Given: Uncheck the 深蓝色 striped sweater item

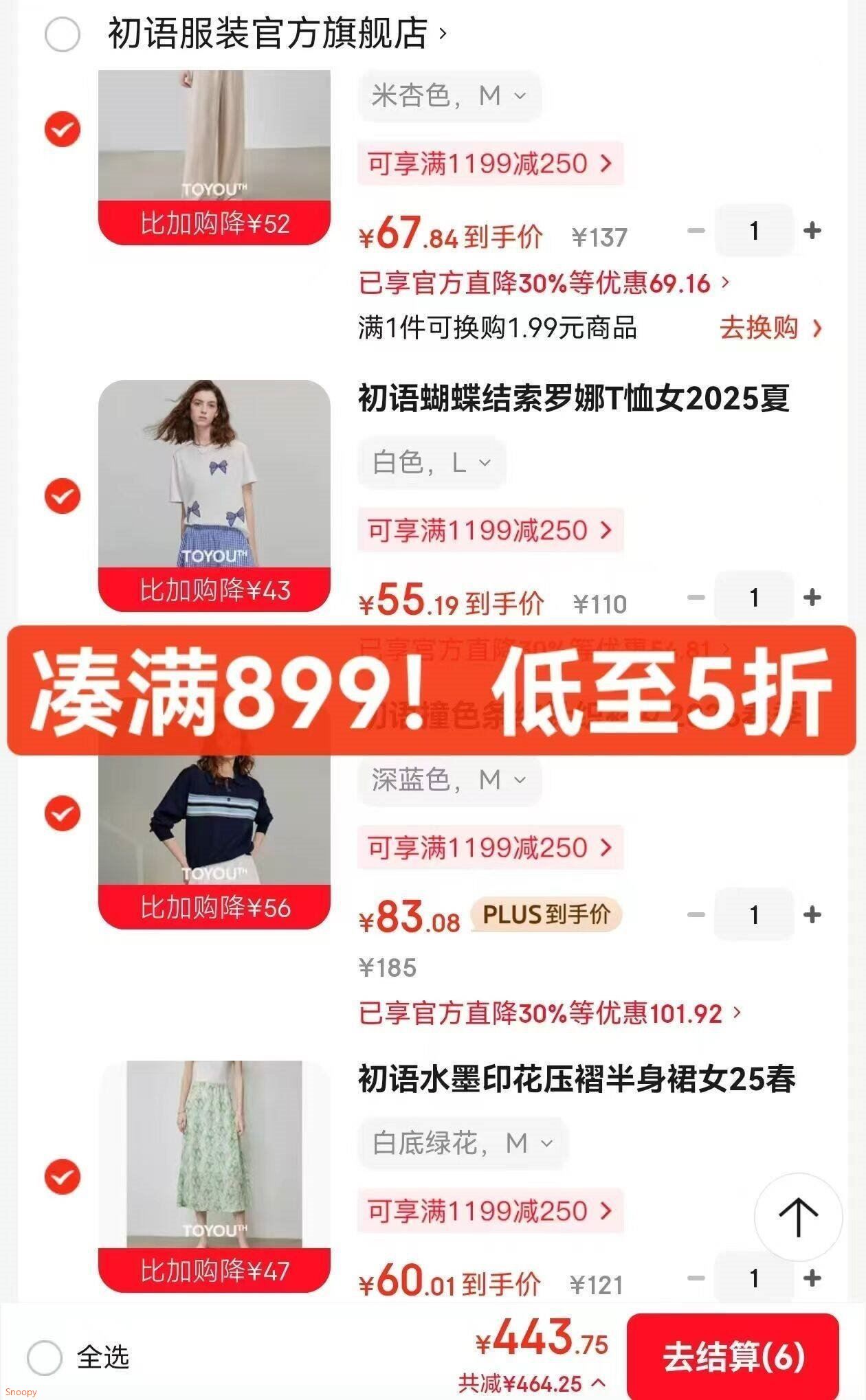Looking at the screenshot, I should point(63,813).
